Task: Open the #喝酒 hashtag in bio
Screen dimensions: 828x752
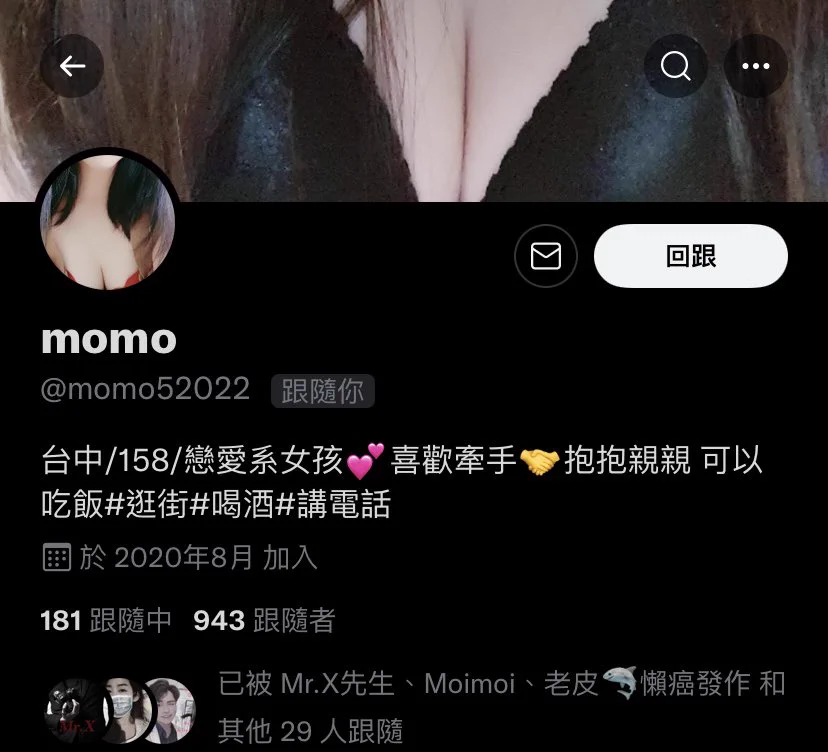Action: click(239, 506)
